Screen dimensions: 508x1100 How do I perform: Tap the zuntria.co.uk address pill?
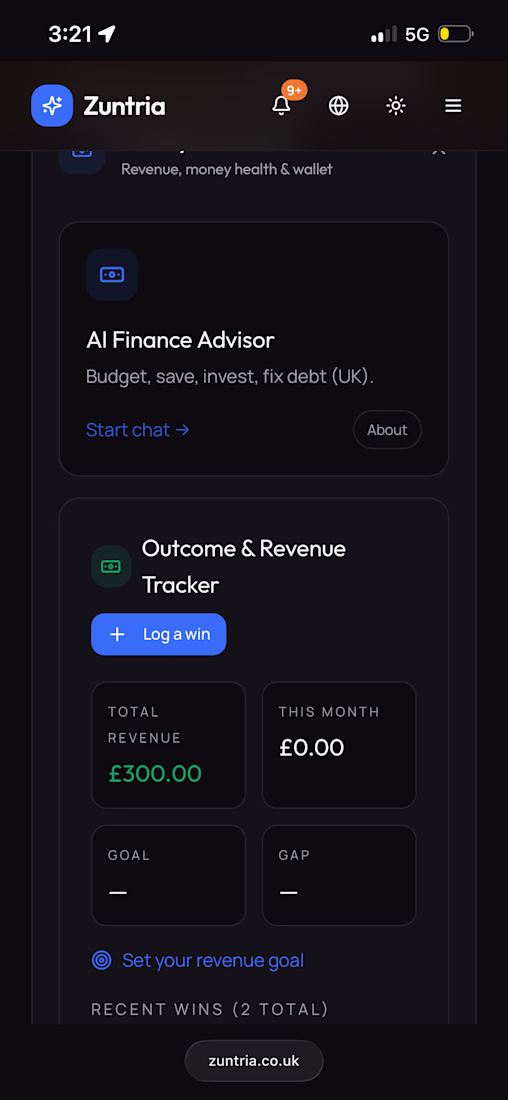point(254,1061)
